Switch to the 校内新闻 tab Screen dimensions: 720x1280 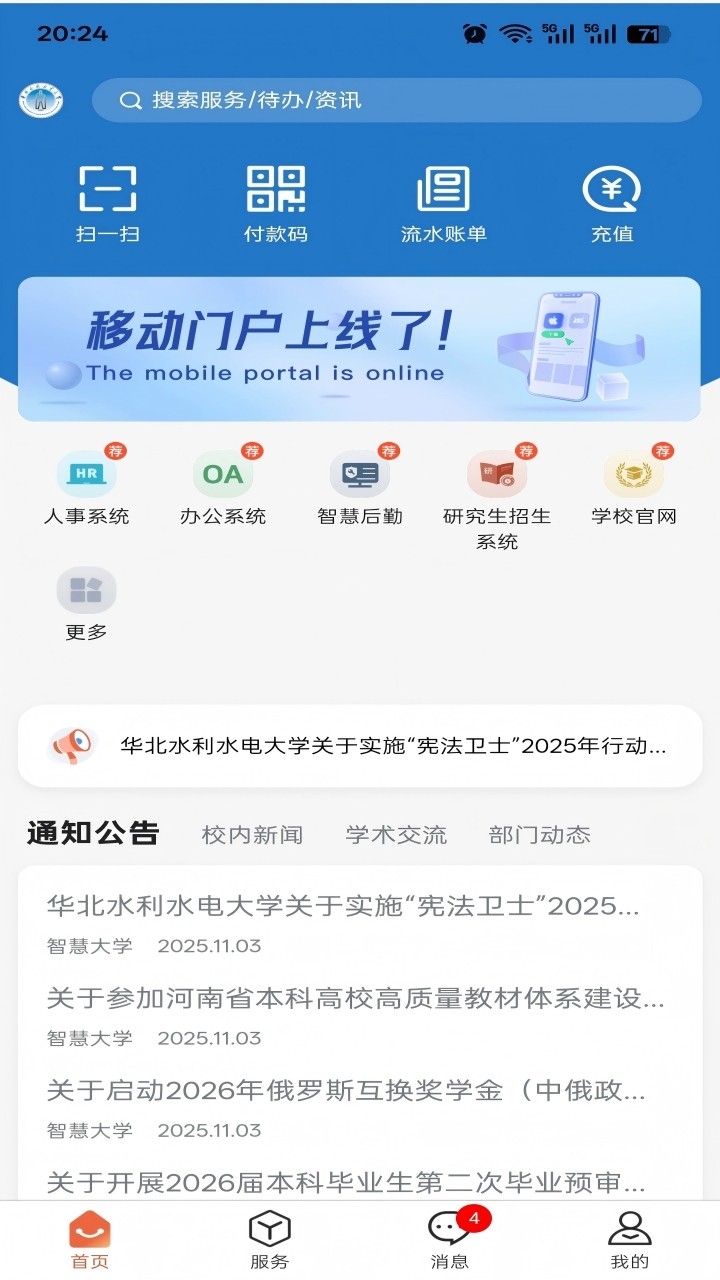pyautogui.click(x=252, y=835)
